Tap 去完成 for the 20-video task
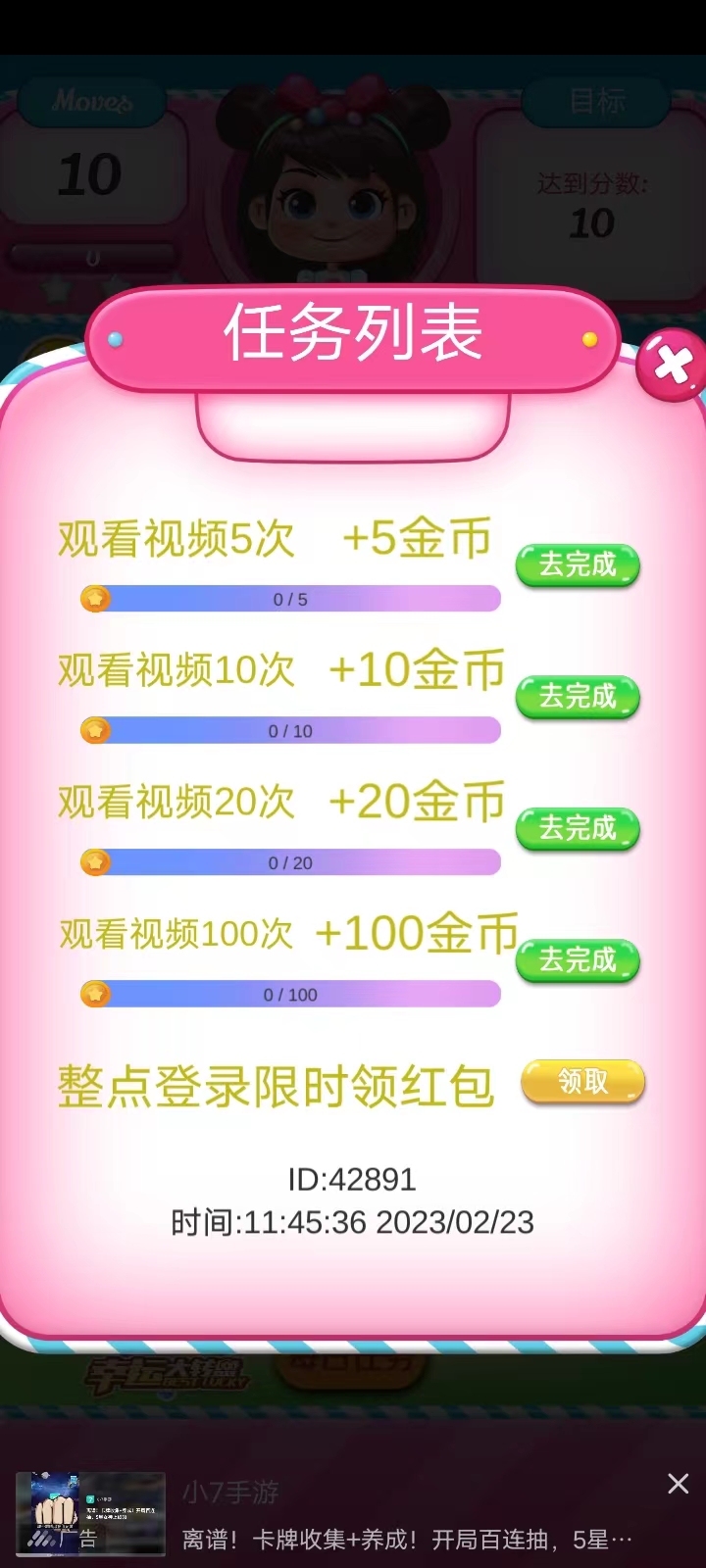This screenshot has width=706, height=1568. click(x=578, y=829)
